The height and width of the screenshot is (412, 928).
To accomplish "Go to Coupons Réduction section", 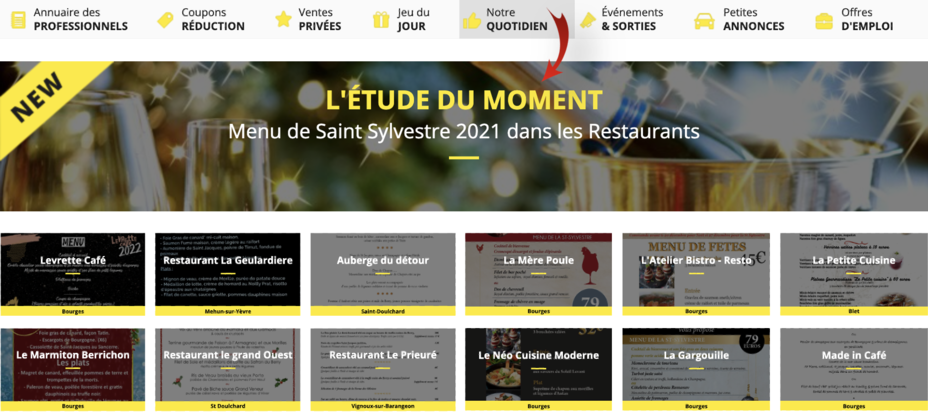I will (200, 19).
